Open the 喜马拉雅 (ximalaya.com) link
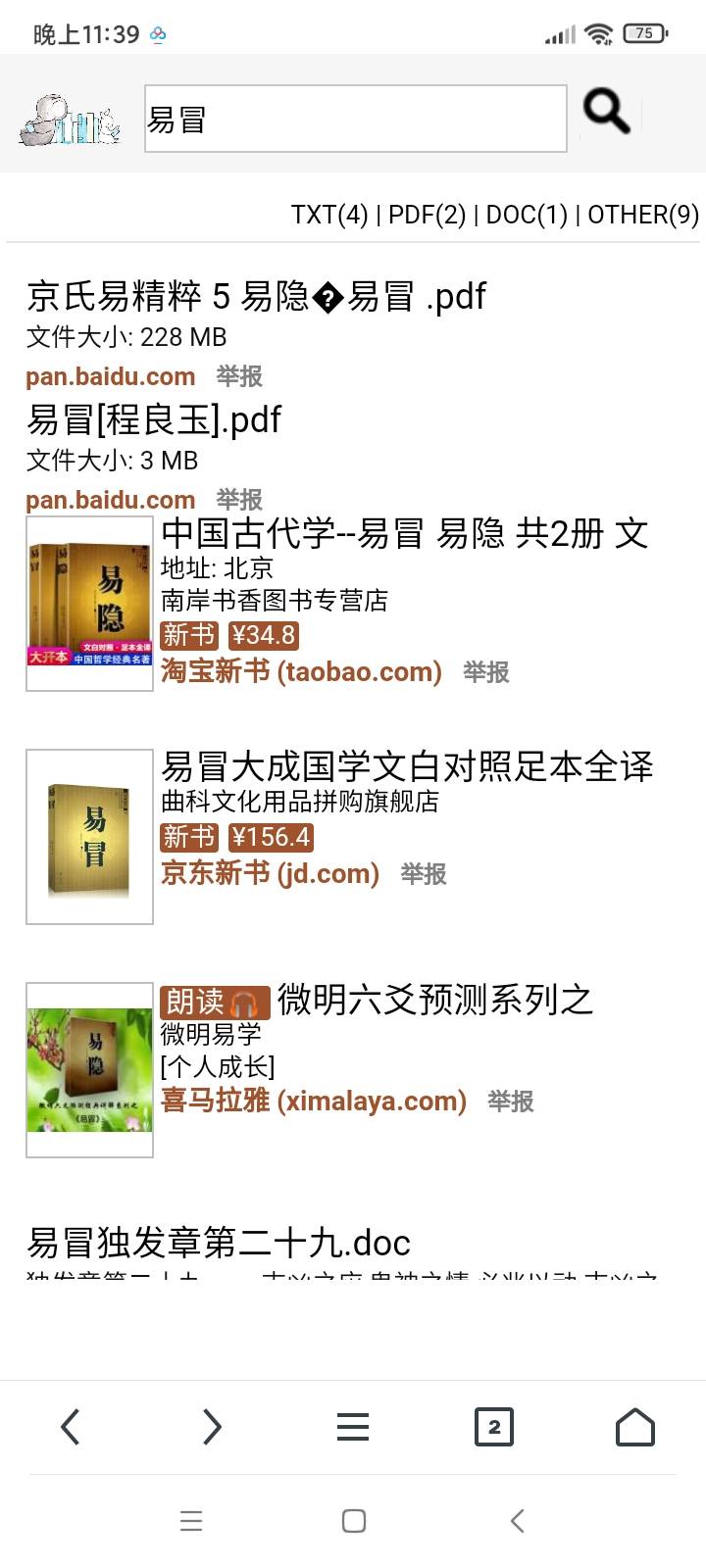The height and width of the screenshot is (1568, 706). [315, 1101]
